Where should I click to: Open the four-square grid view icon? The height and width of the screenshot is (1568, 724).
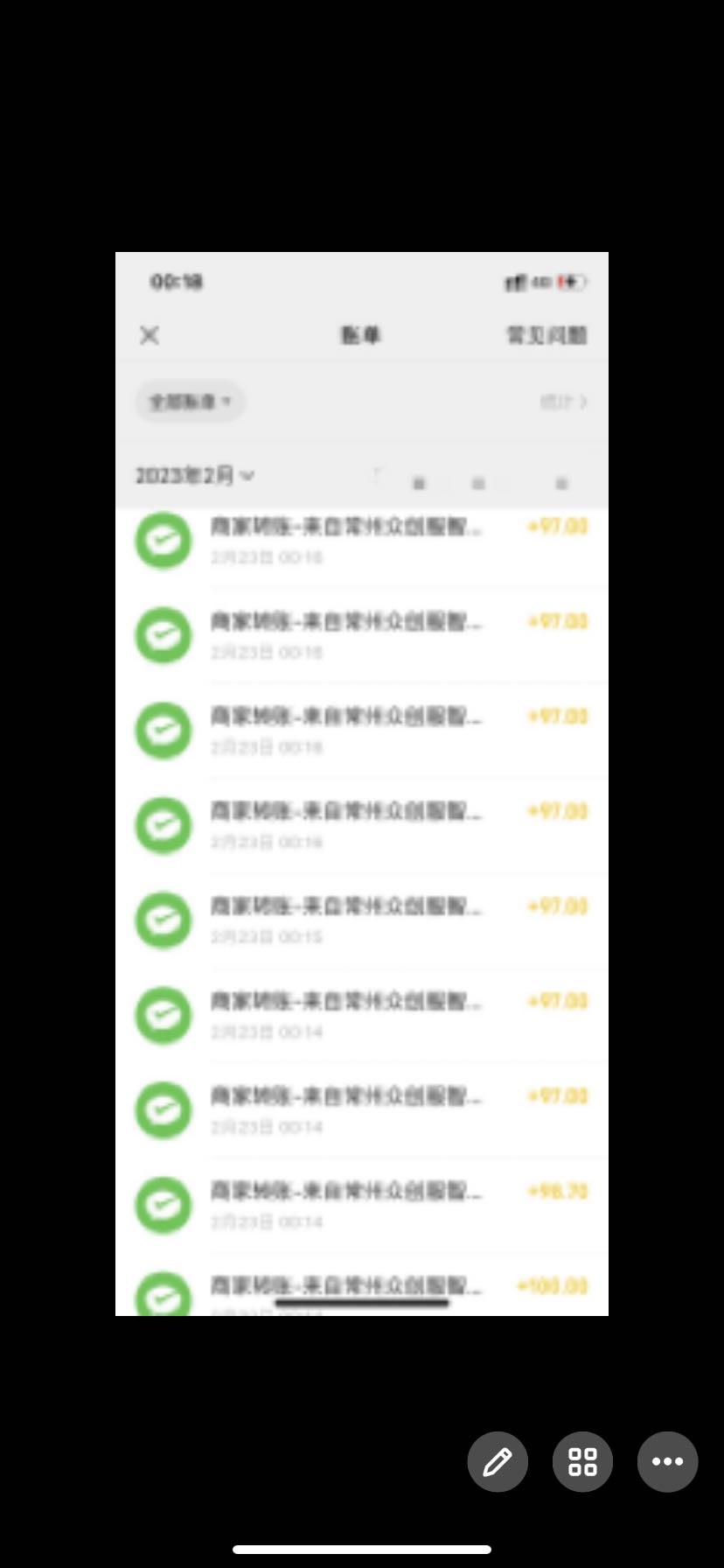(582, 1461)
